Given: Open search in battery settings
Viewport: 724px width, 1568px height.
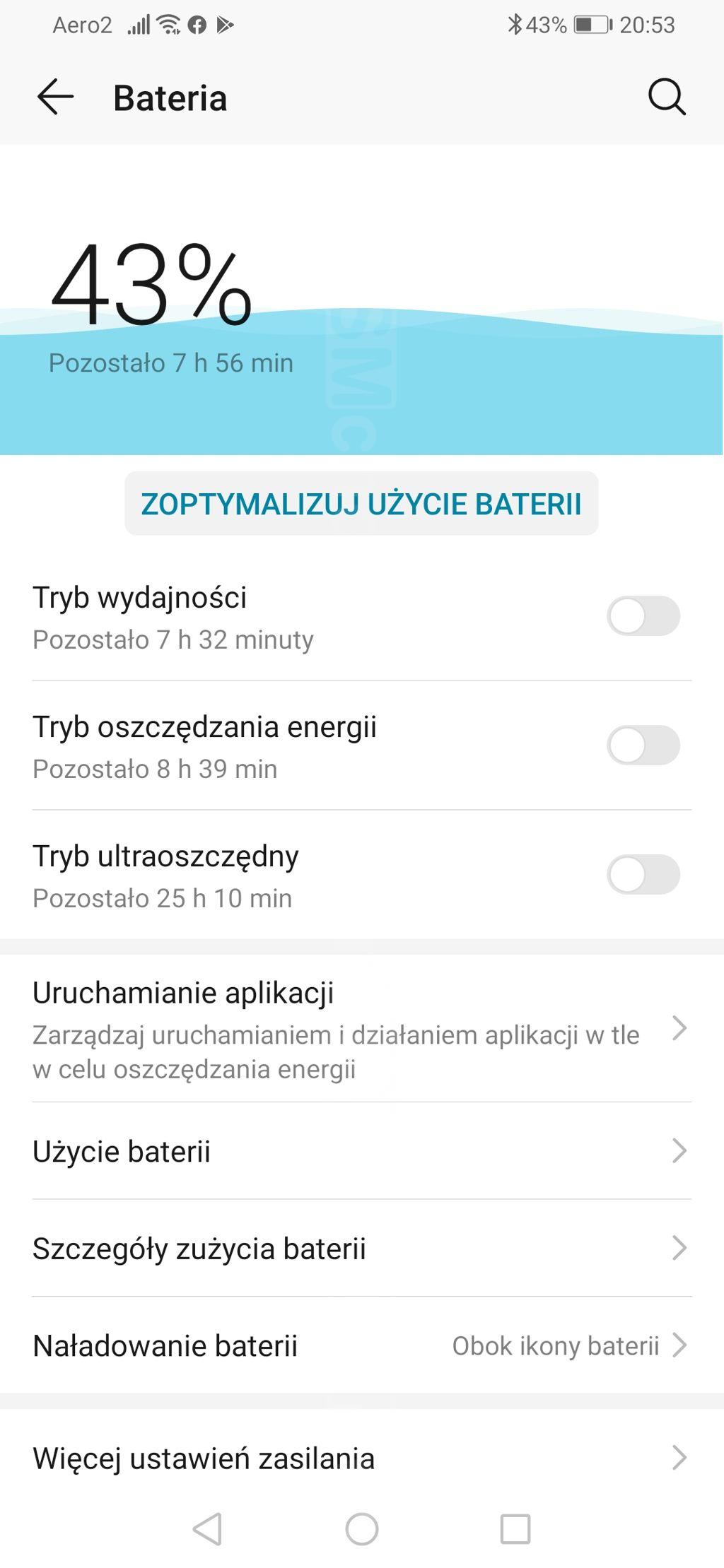Looking at the screenshot, I should click(x=666, y=97).
